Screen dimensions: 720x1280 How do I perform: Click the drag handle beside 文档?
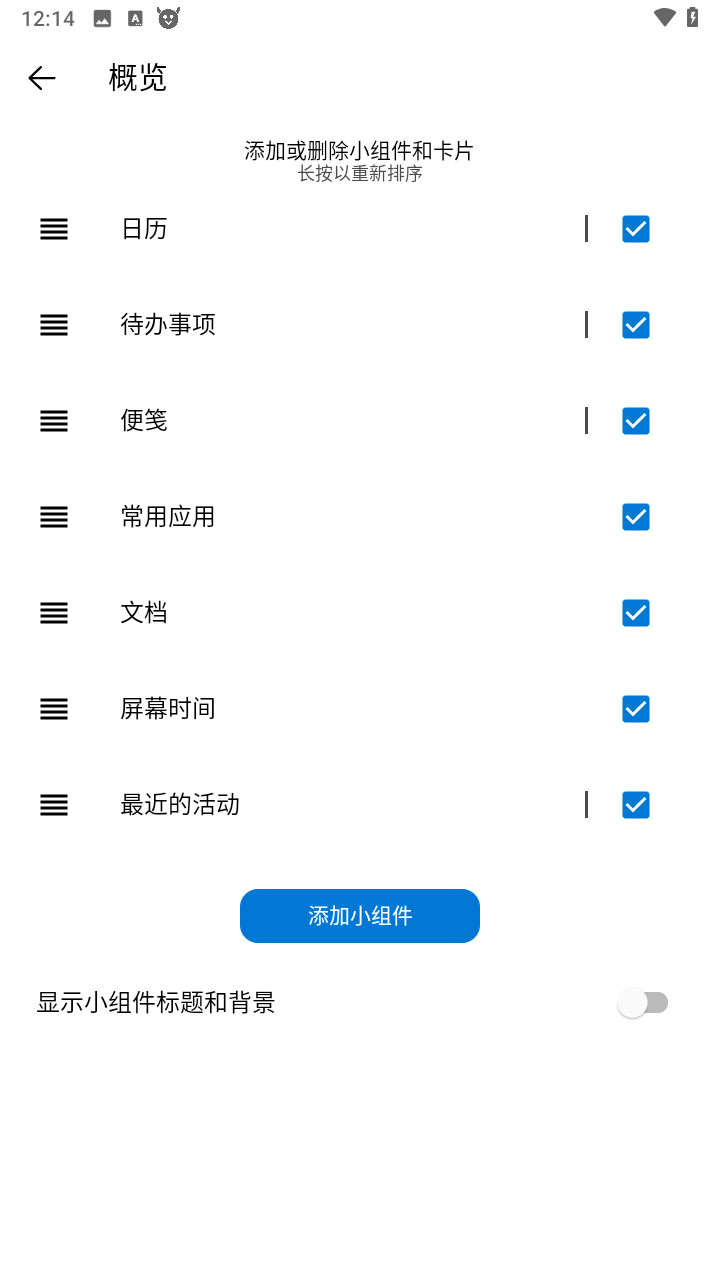[x=54, y=613]
